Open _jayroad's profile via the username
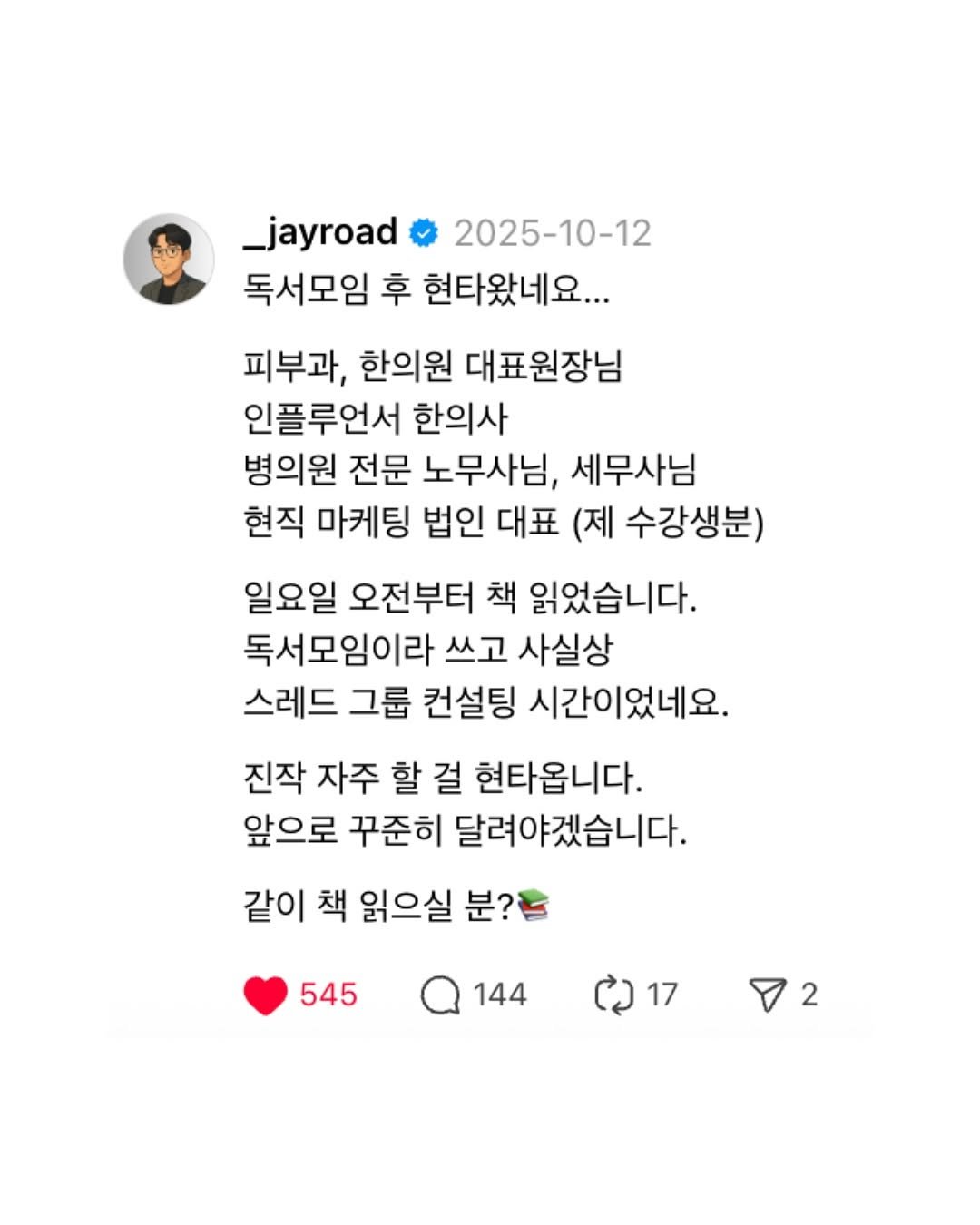 point(319,234)
